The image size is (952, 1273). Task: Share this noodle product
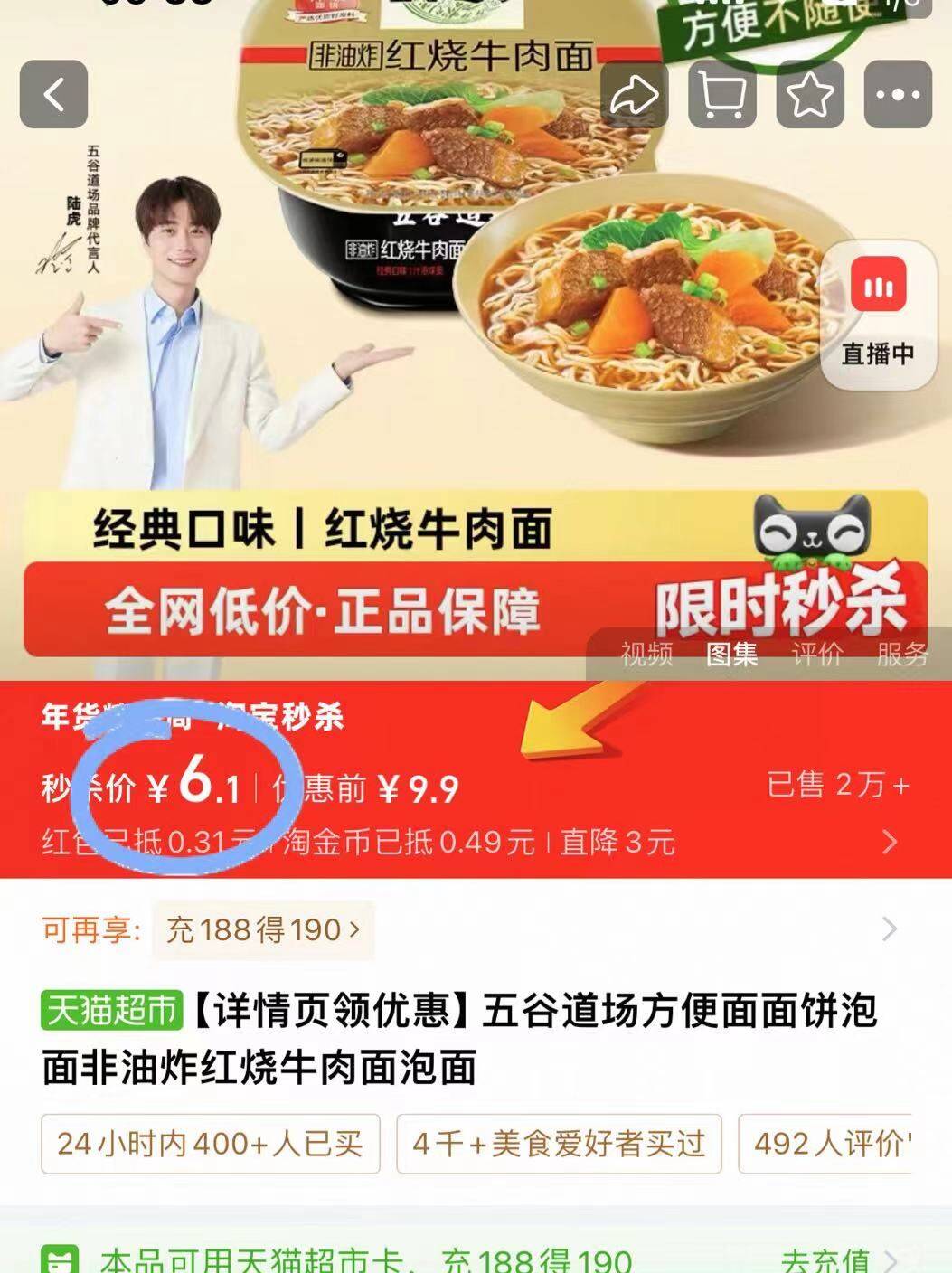coord(634,94)
